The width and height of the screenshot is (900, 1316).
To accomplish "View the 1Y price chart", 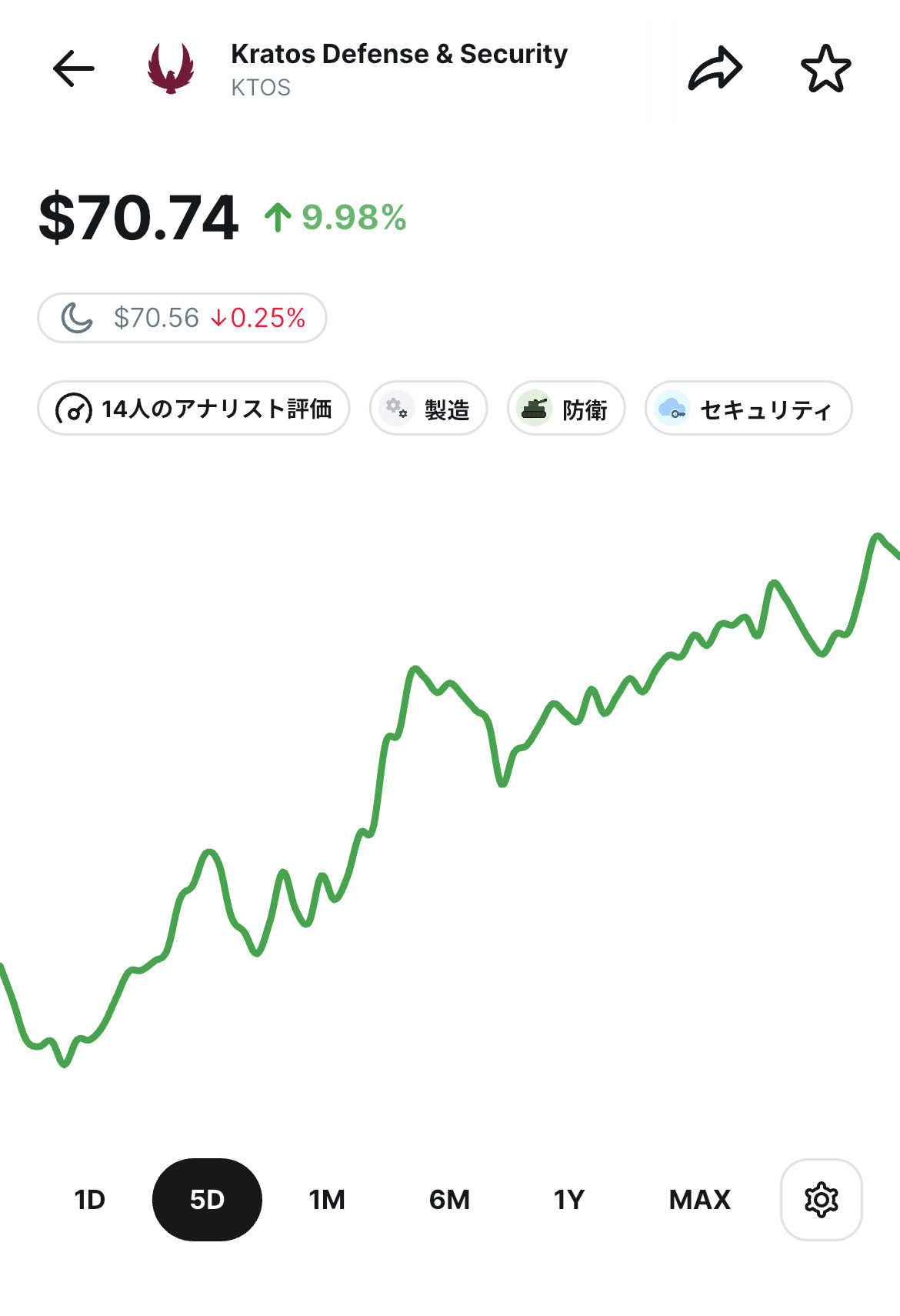I will [x=569, y=1199].
